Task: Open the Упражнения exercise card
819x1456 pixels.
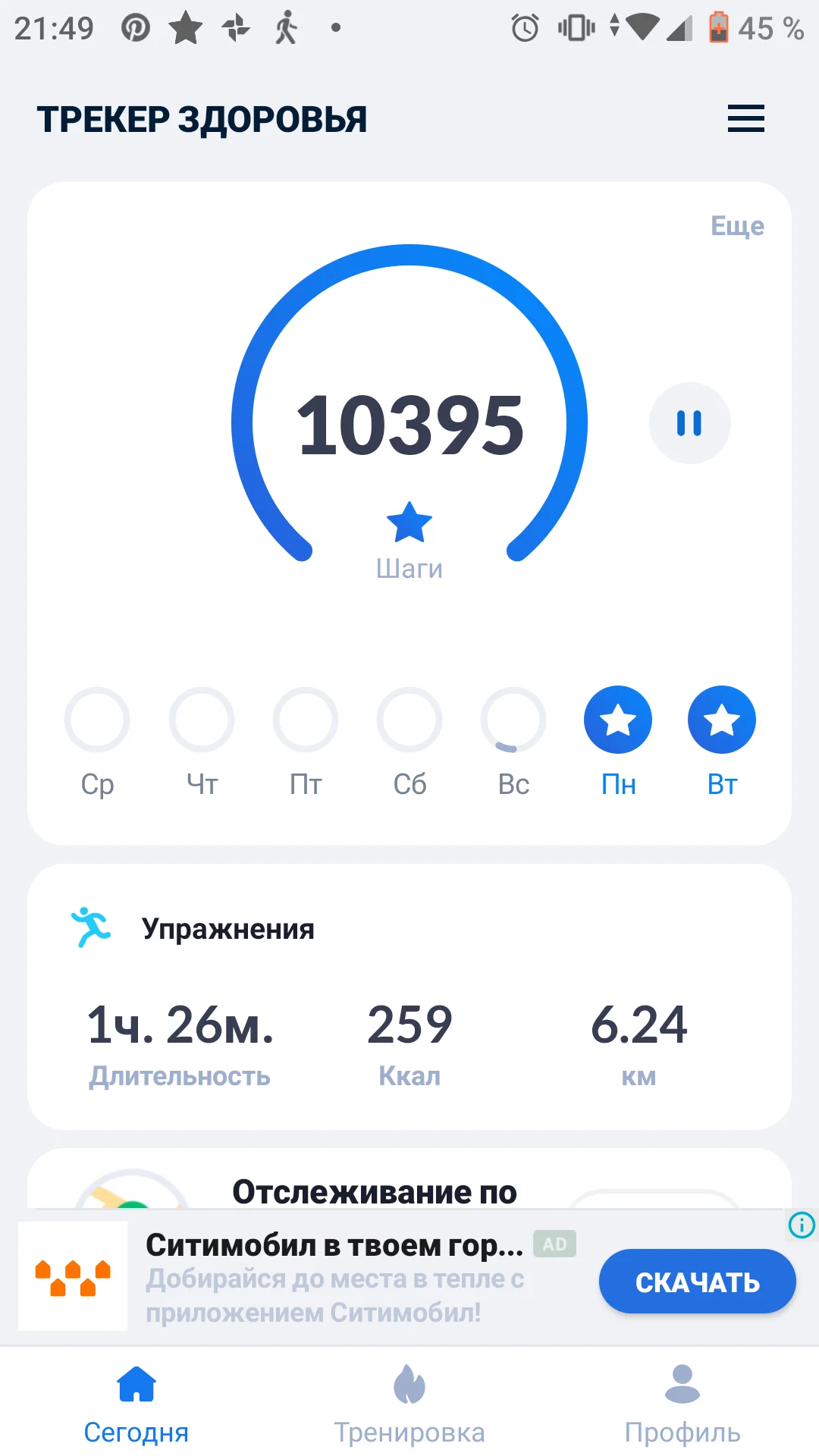Action: 409,996
